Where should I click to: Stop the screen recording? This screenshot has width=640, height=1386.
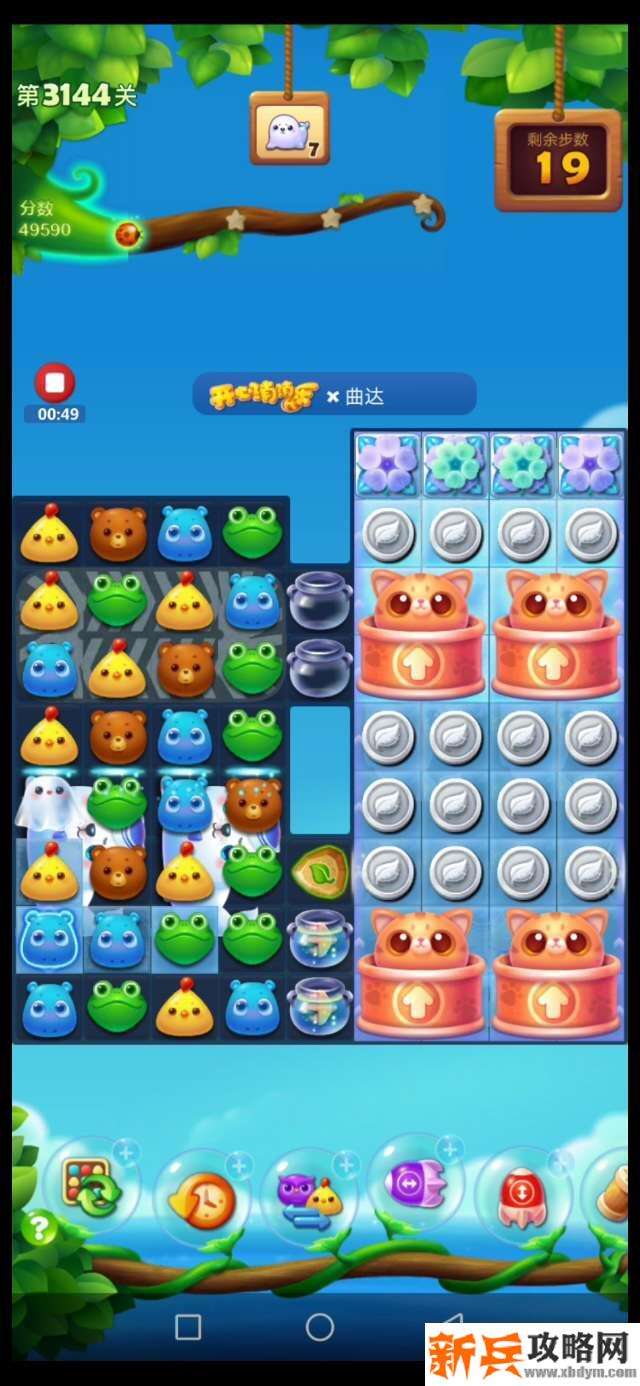[x=55, y=383]
